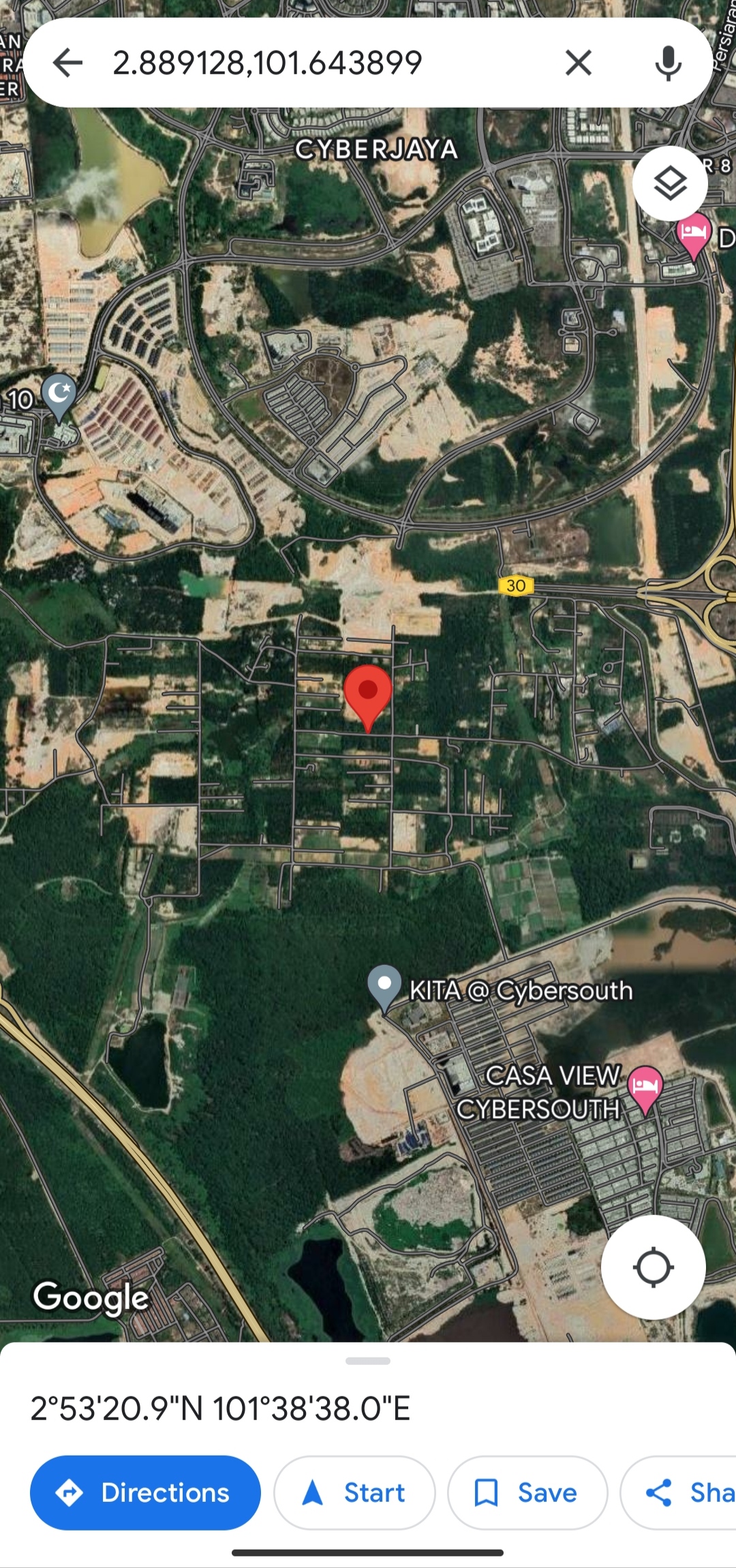Center the map on my location
Screen dimensions: 736x1568
pos(653,1267)
